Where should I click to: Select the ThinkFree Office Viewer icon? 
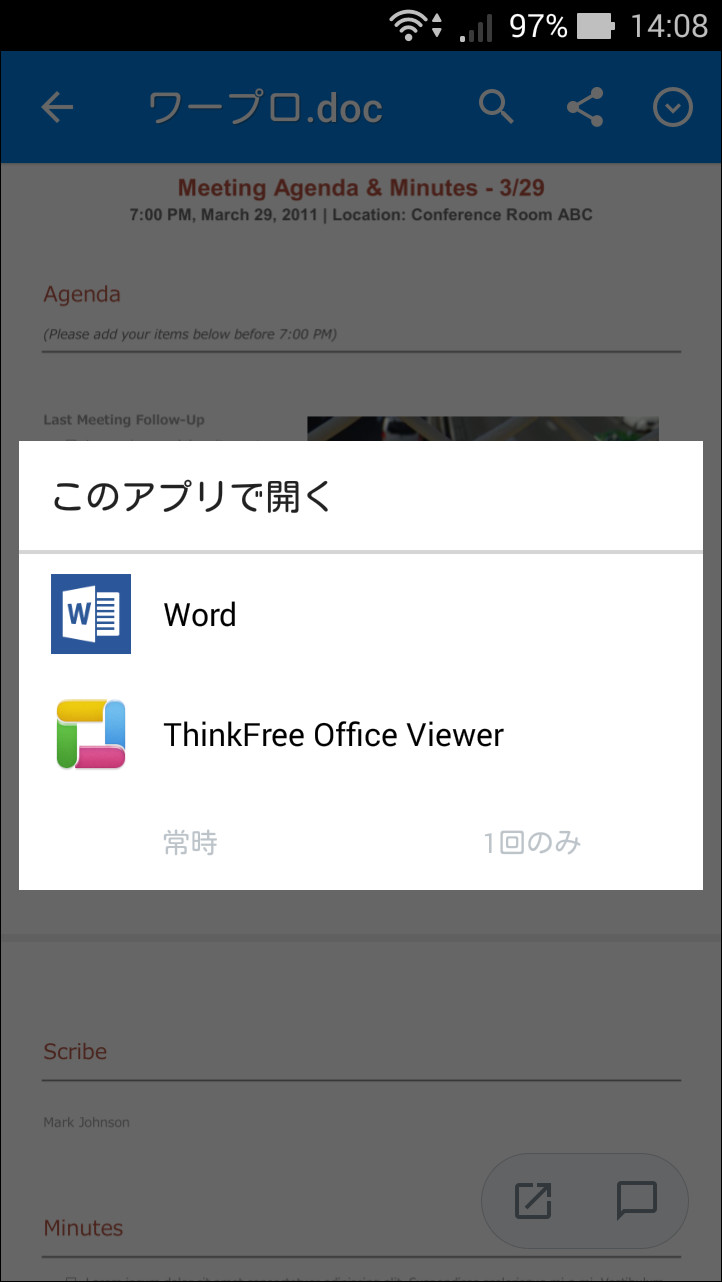pos(91,734)
